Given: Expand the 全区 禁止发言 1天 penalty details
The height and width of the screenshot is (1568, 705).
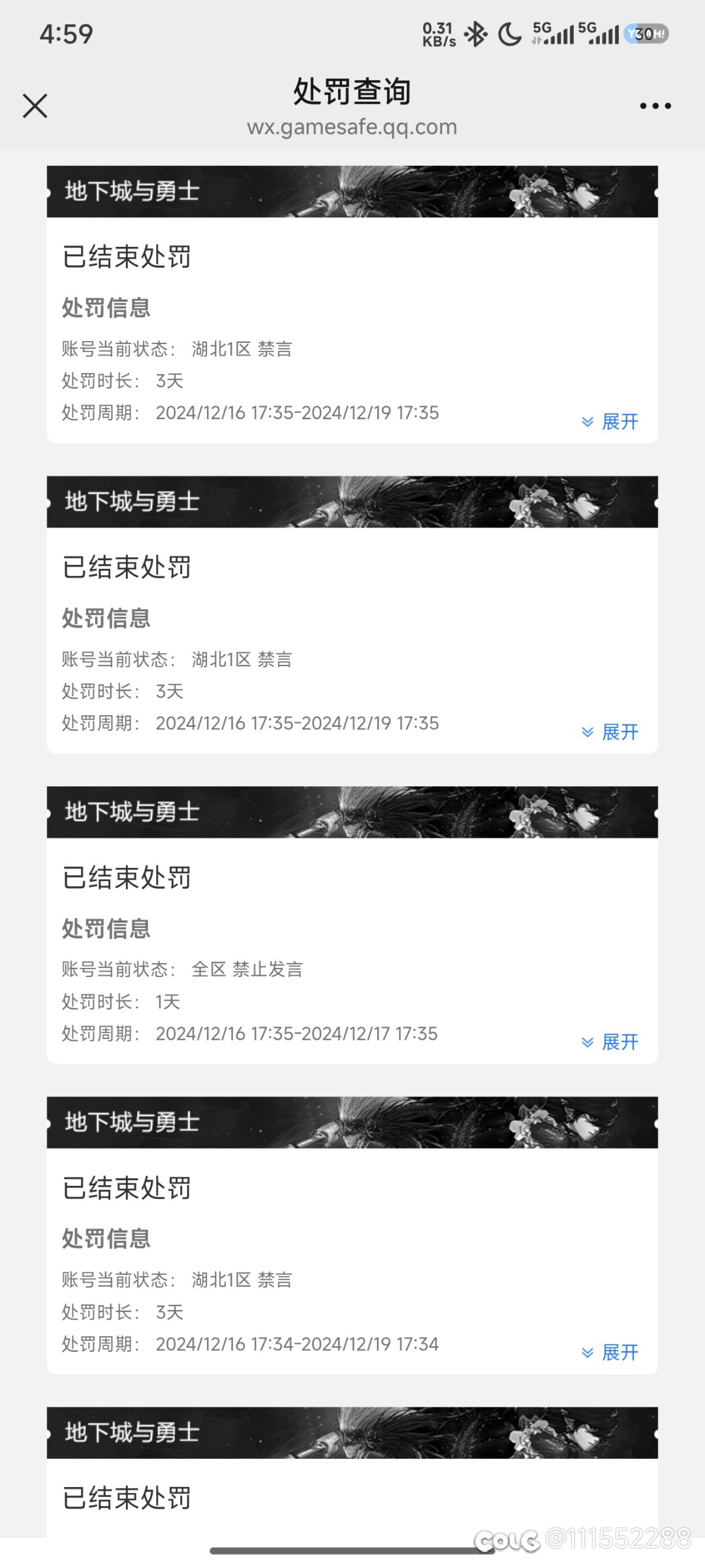Looking at the screenshot, I should click(x=610, y=1042).
